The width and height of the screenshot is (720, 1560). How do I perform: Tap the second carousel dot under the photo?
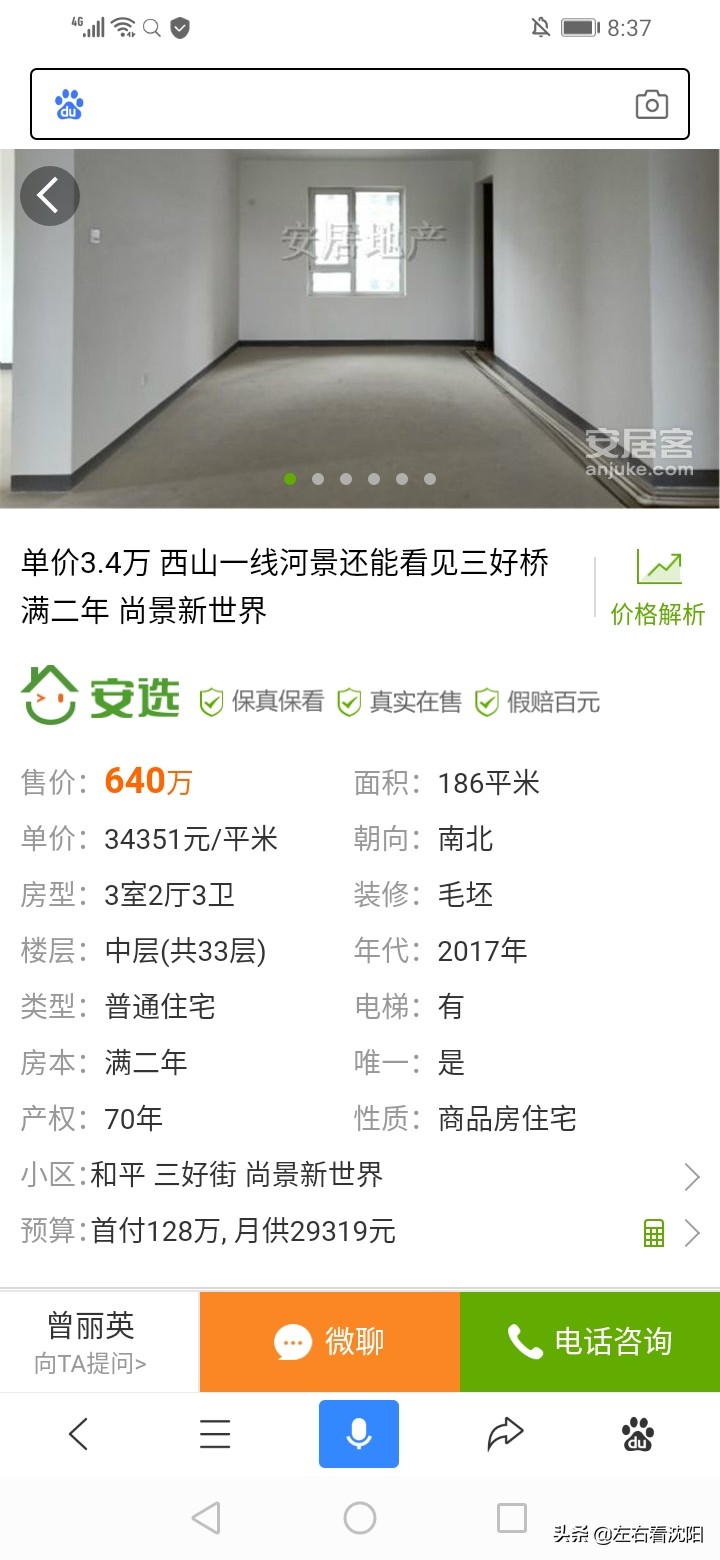[x=318, y=479]
